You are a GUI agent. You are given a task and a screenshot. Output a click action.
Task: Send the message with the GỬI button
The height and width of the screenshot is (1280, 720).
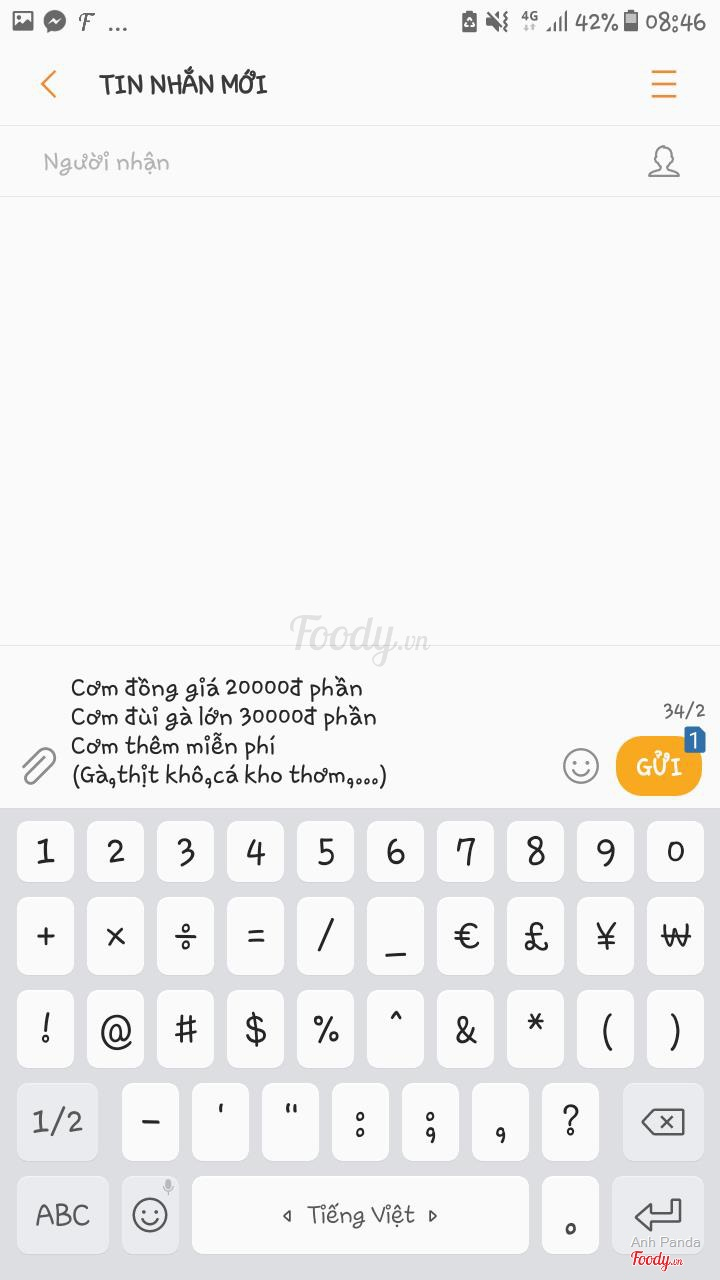pos(658,767)
